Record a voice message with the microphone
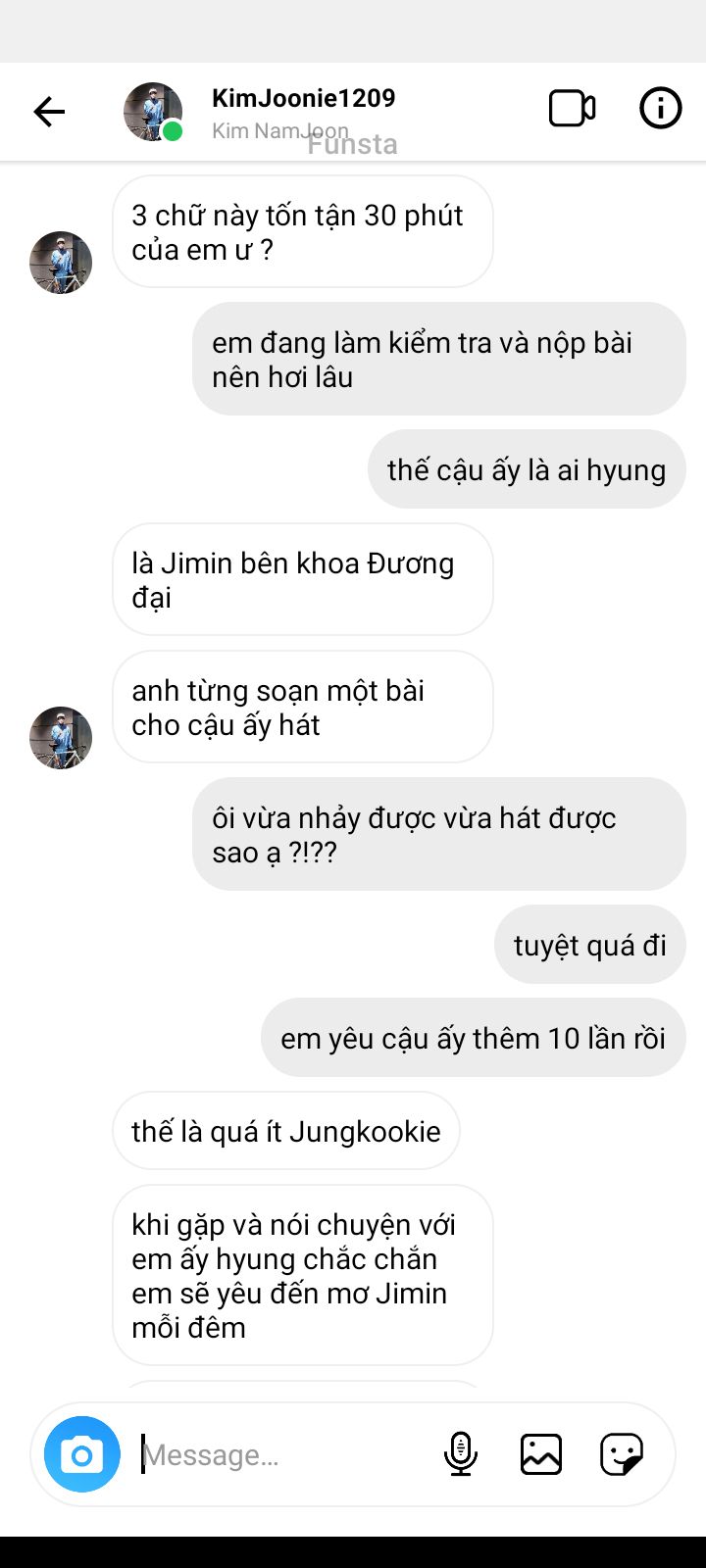 click(x=460, y=1453)
